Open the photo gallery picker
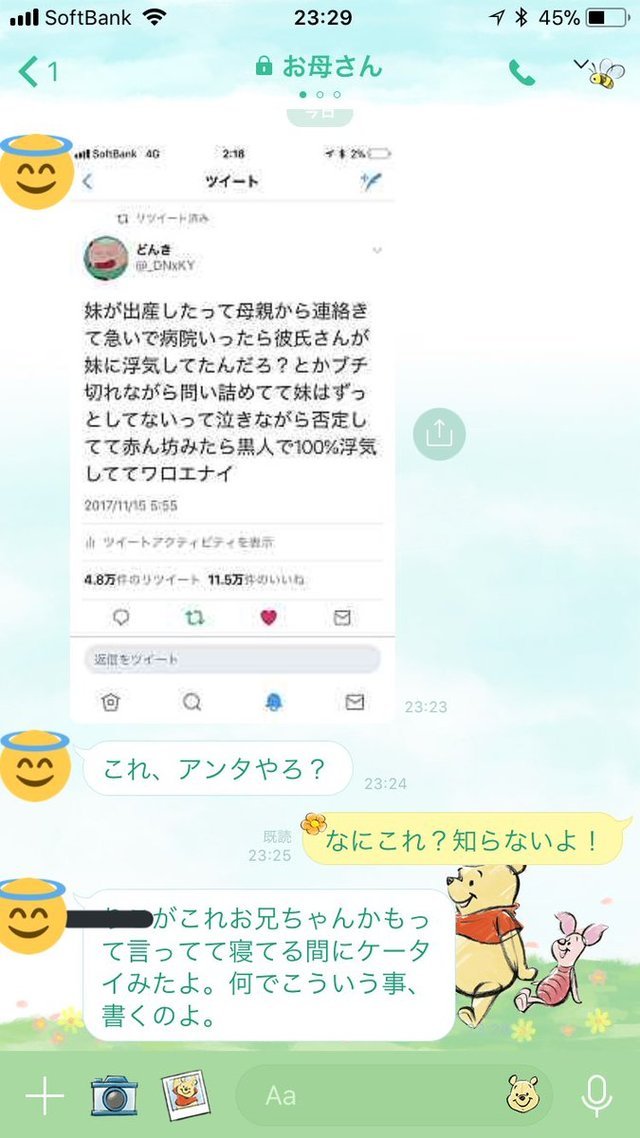This screenshot has width=640, height=1138. (x=184, y=1096)
